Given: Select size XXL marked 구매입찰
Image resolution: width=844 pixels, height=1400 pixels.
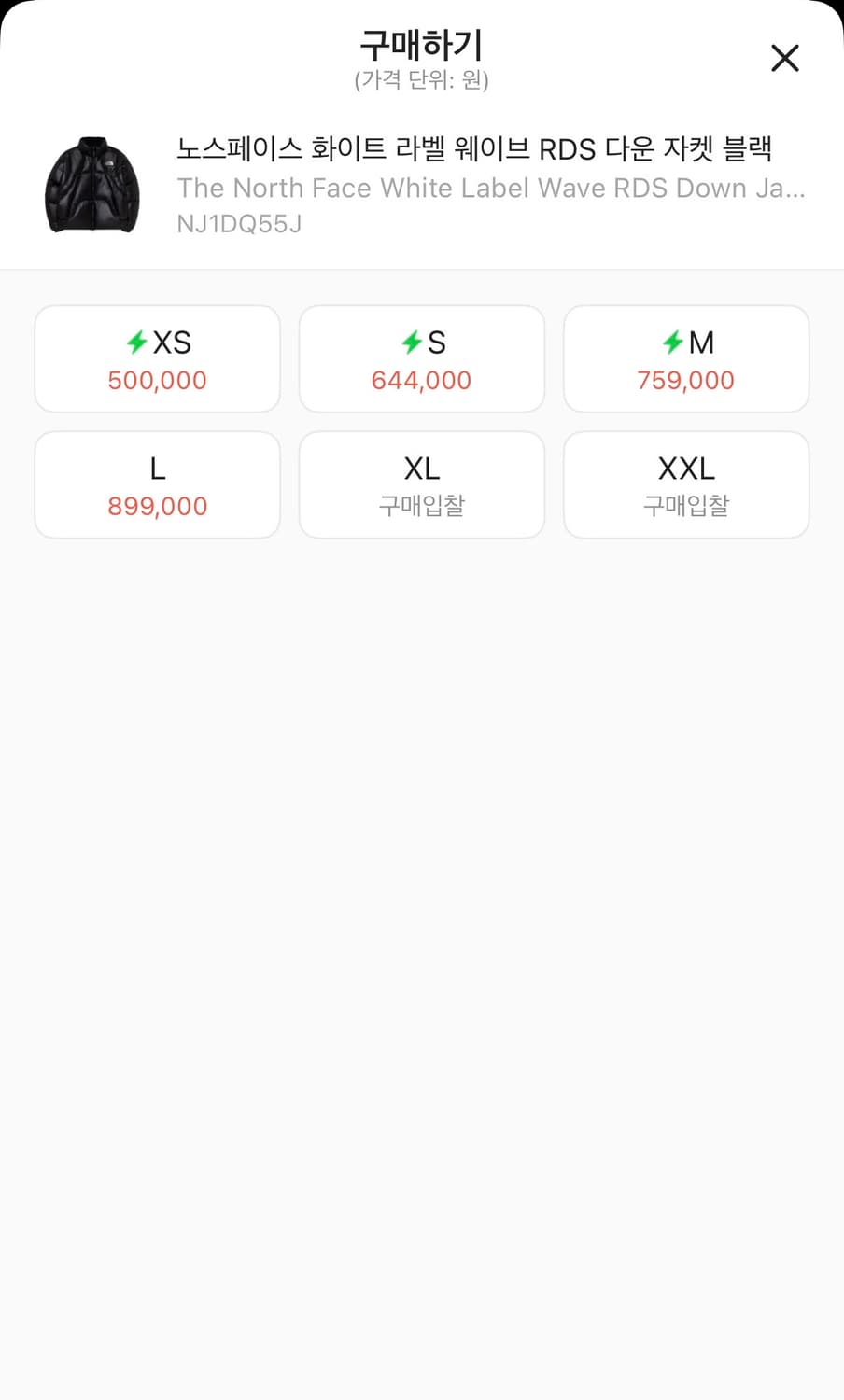Looking at the screenshot, I should (686, 484).
